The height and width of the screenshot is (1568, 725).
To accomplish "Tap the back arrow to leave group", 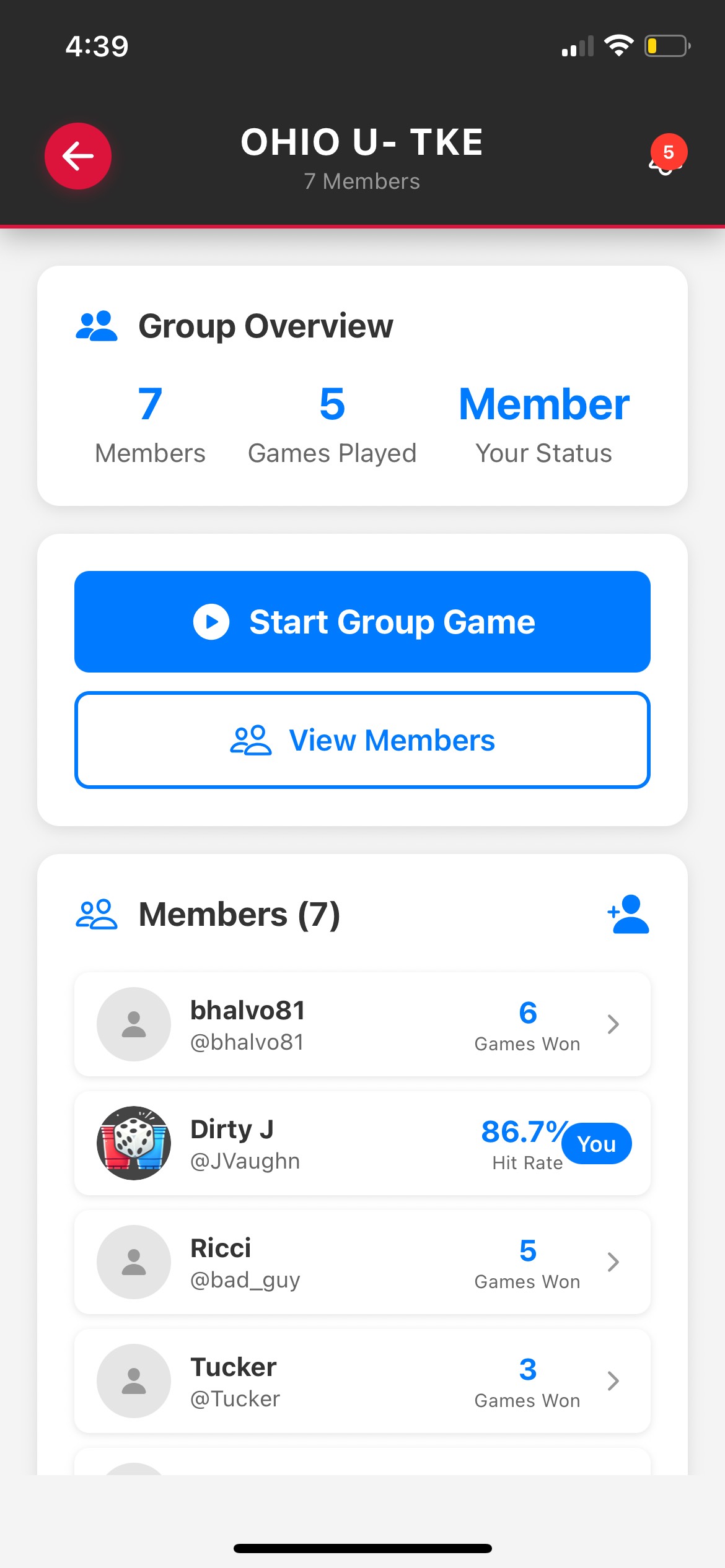I will [77, 155].
